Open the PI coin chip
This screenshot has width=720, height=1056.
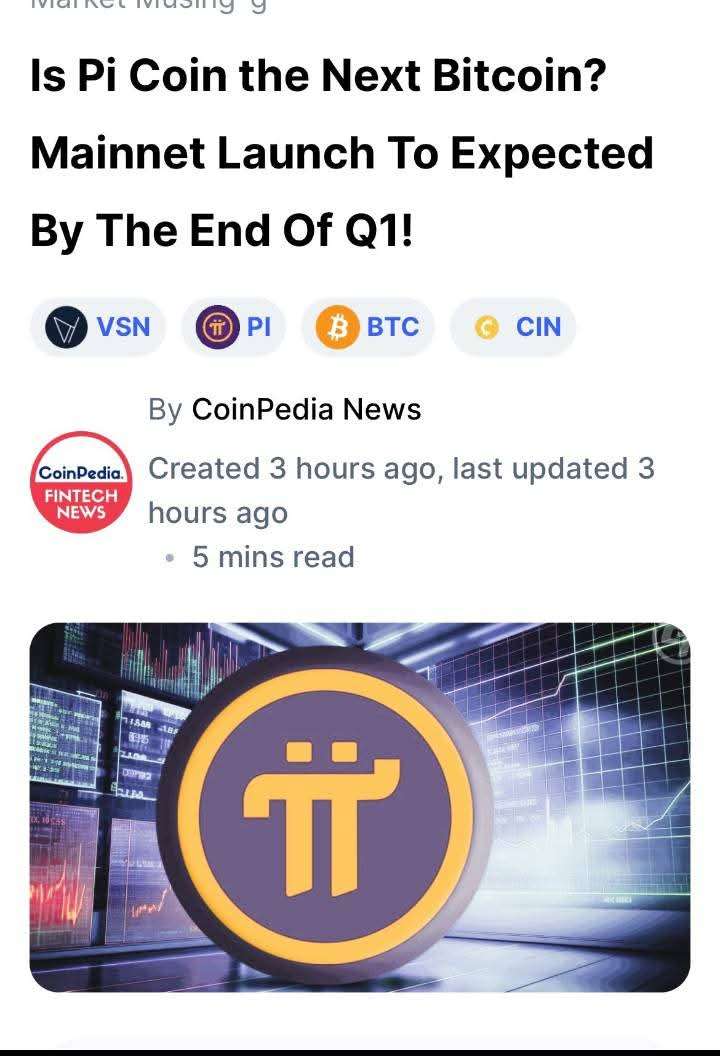click(x=234, y=327)
